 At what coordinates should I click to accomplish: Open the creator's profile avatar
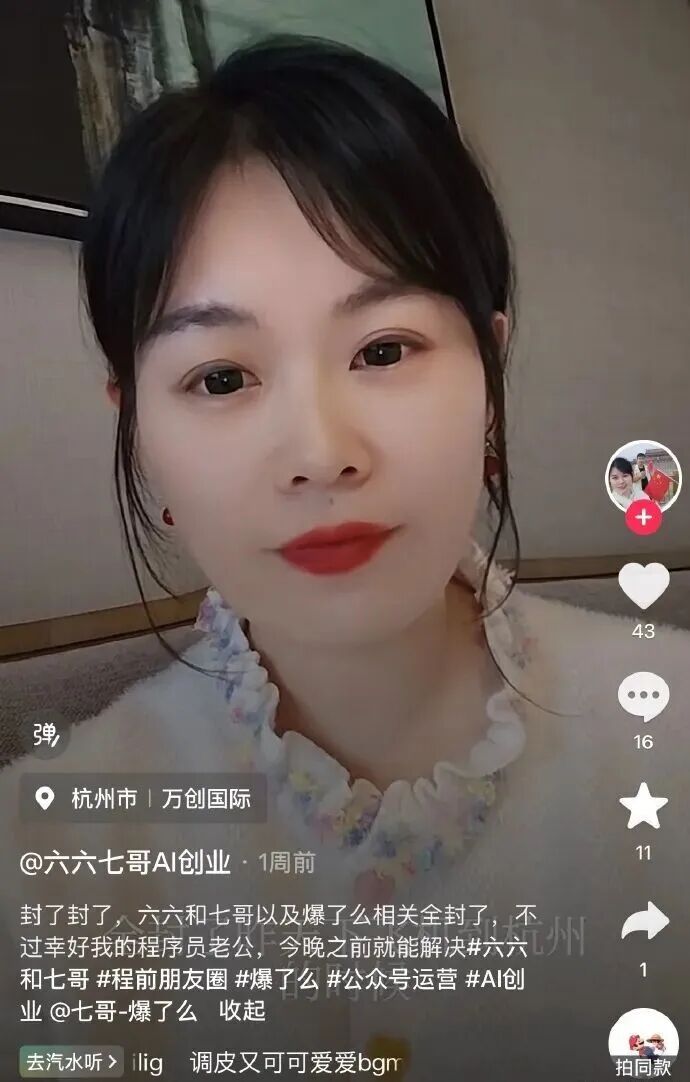click(x=642, y=475)
